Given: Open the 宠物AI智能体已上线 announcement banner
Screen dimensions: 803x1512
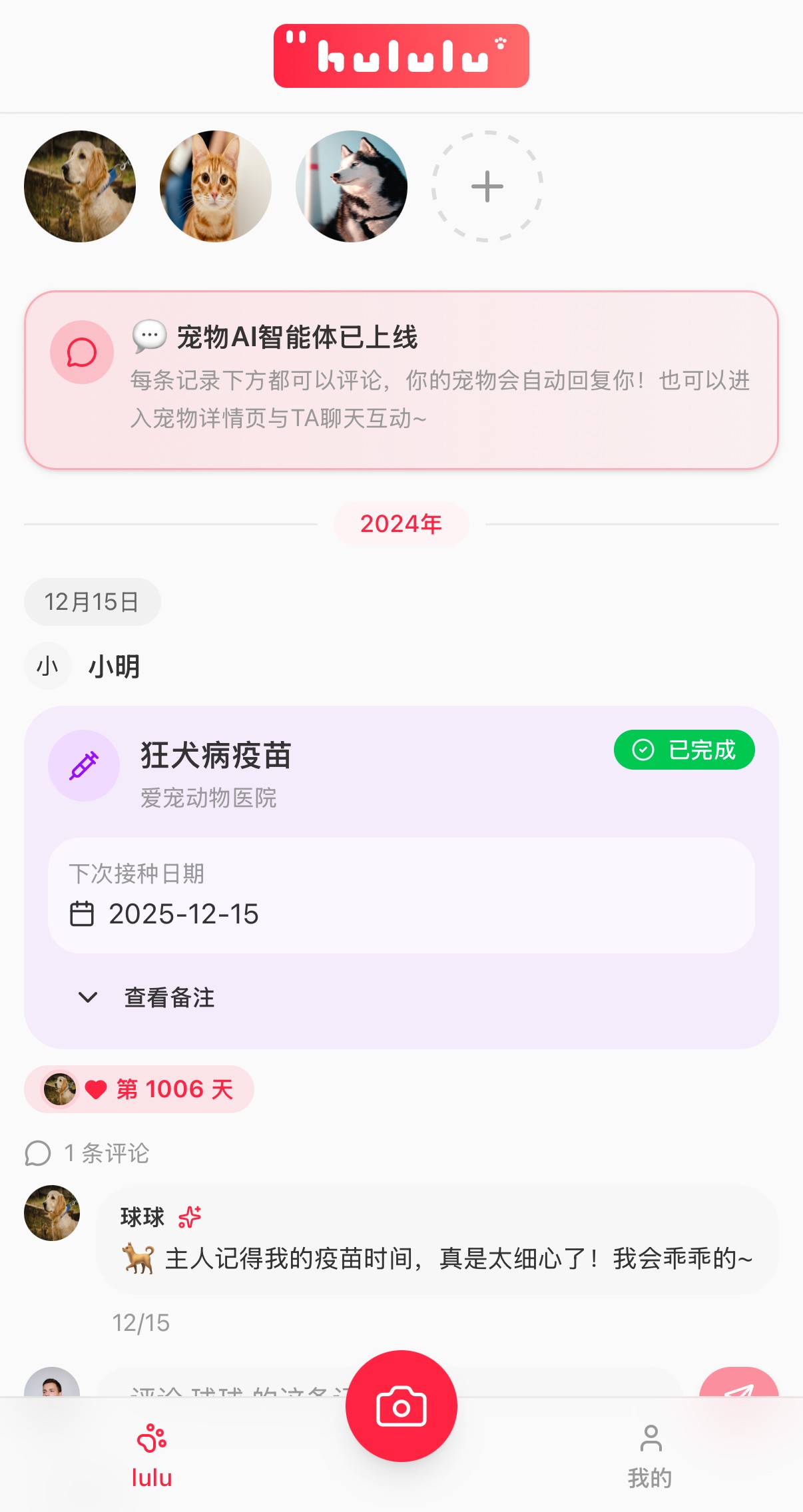Looking at the screenshot, I should (401, 379).
